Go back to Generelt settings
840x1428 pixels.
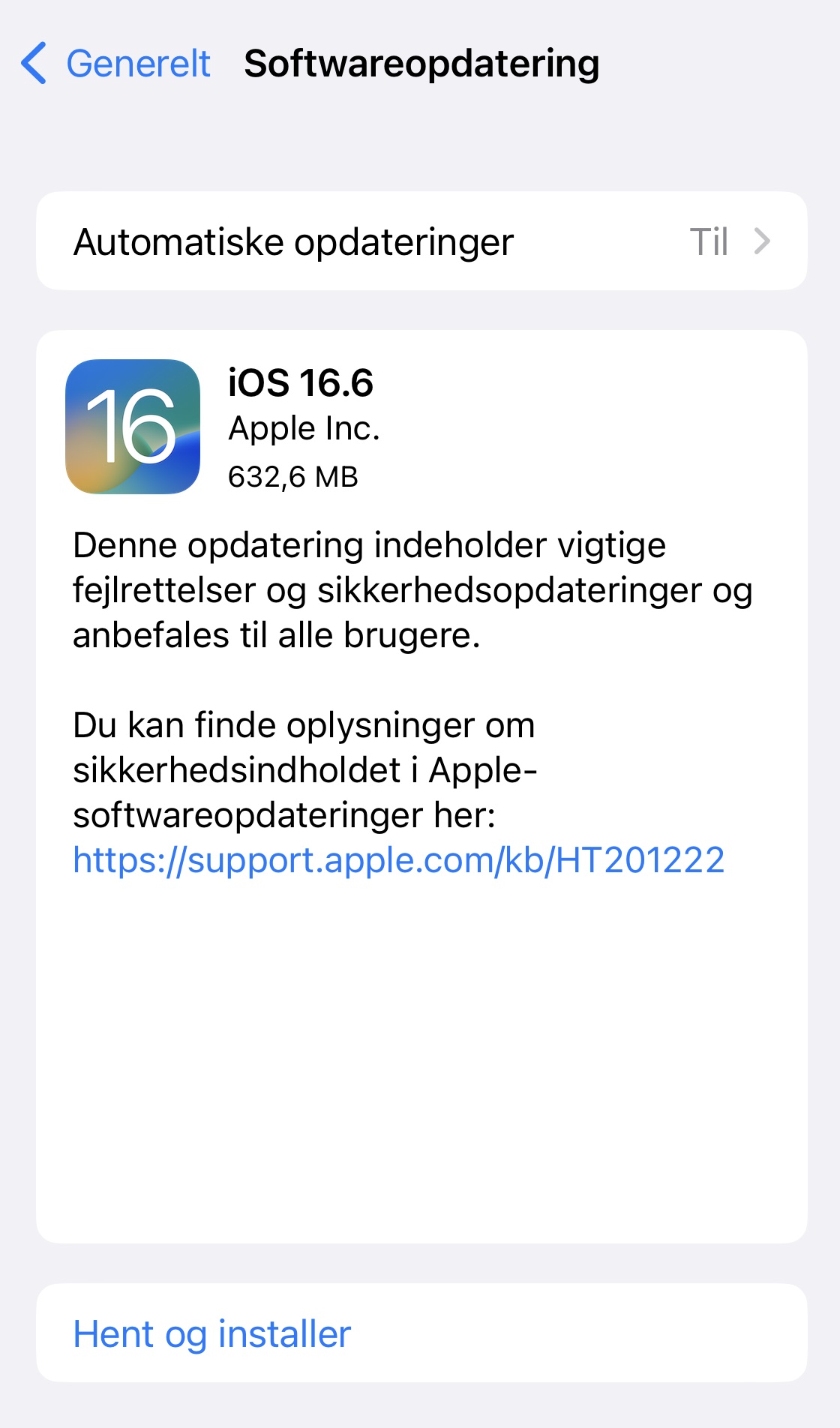click(x=116, y=63)
